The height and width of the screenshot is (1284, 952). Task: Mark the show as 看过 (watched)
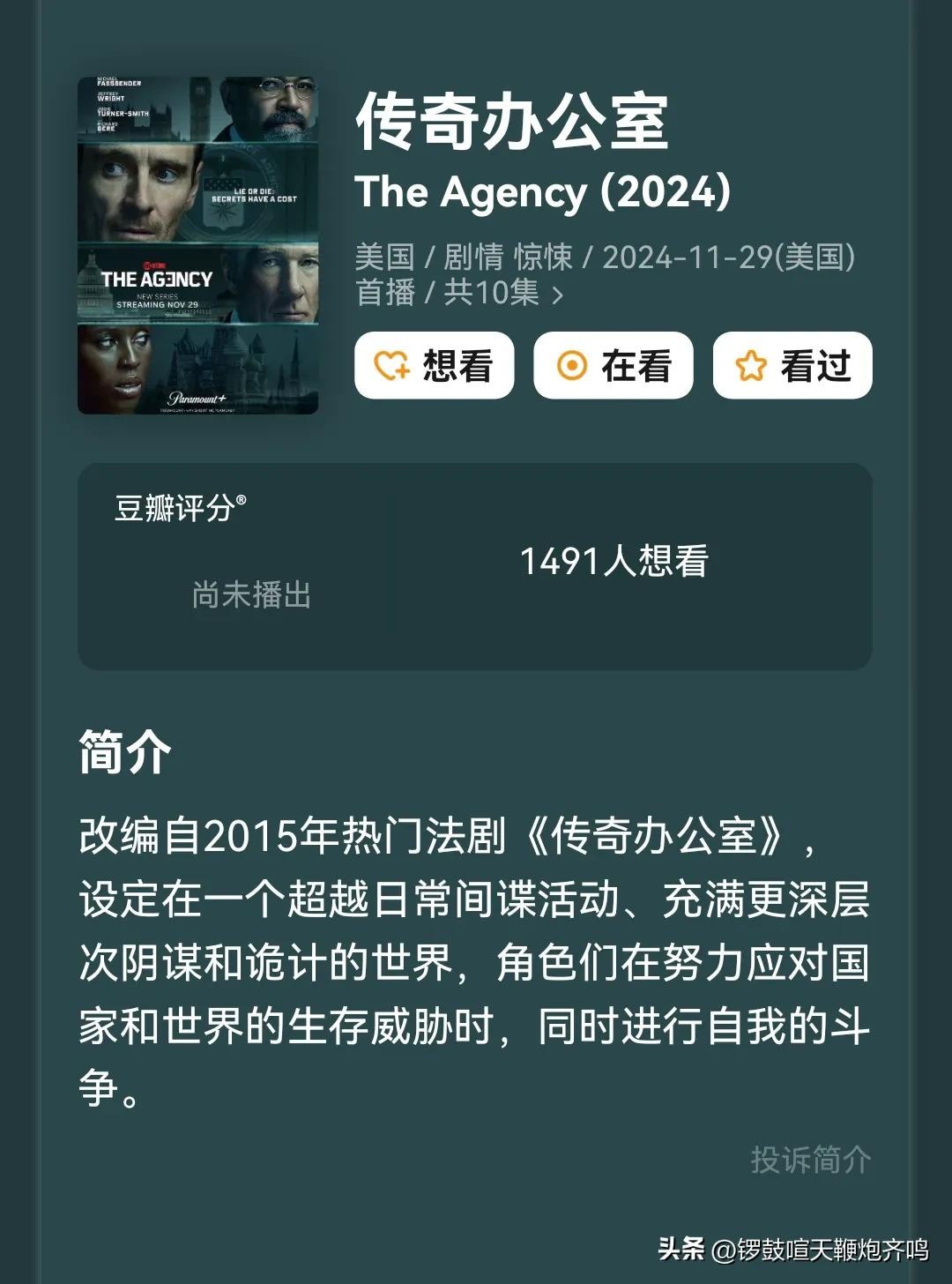[792, 365]
